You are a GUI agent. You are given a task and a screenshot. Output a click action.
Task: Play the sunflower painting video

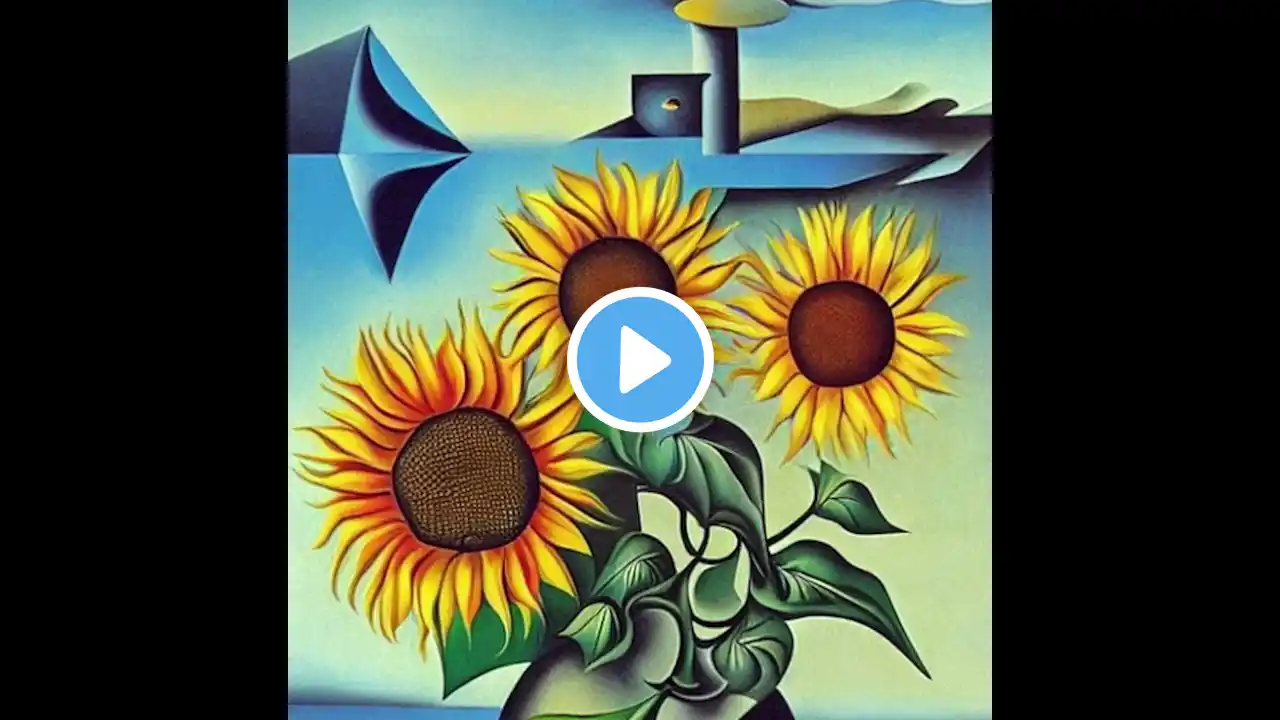point(640,360)
